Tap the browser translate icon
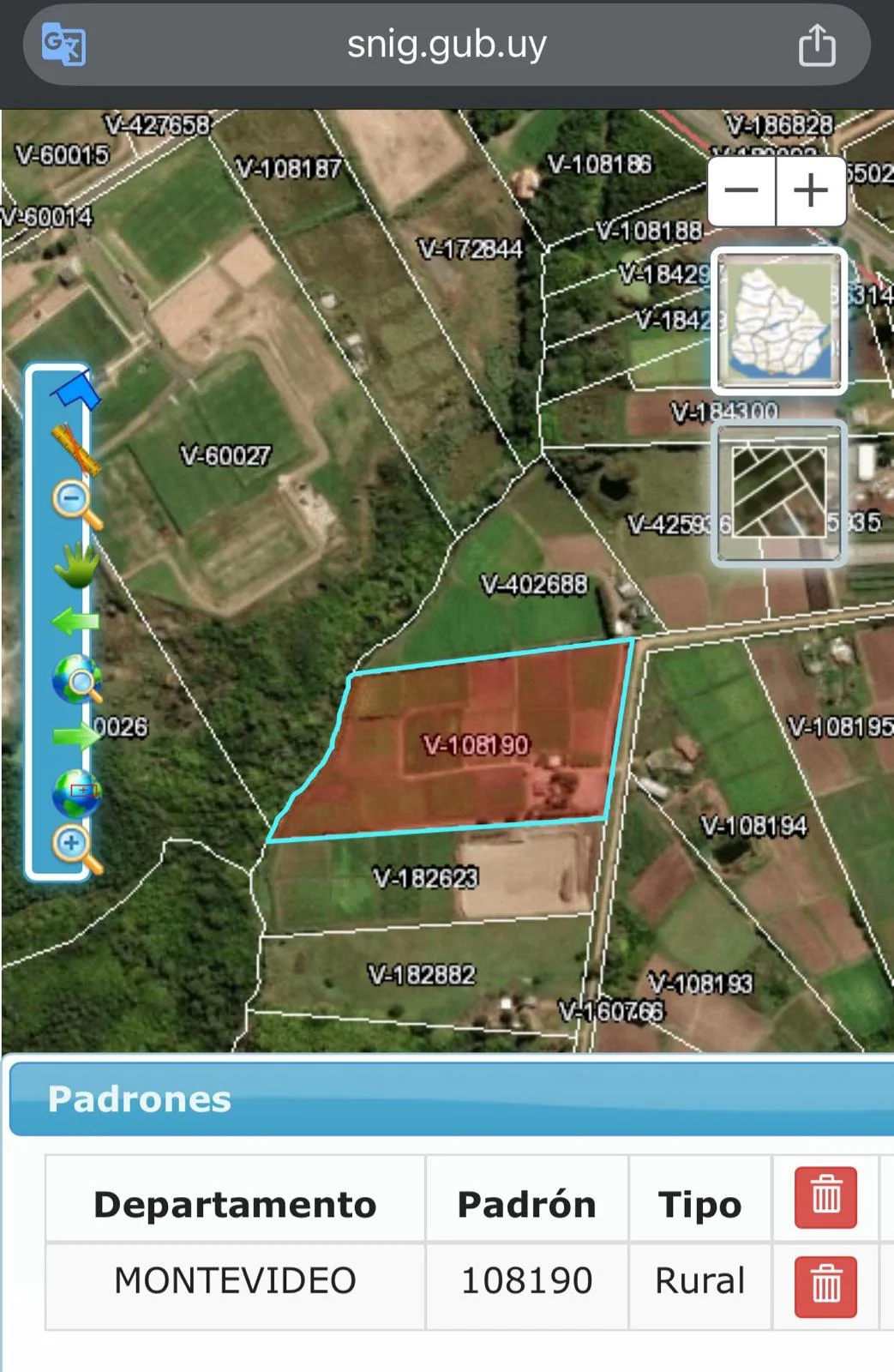Viewport: 894px width, 1372px height. pos(63,45)
